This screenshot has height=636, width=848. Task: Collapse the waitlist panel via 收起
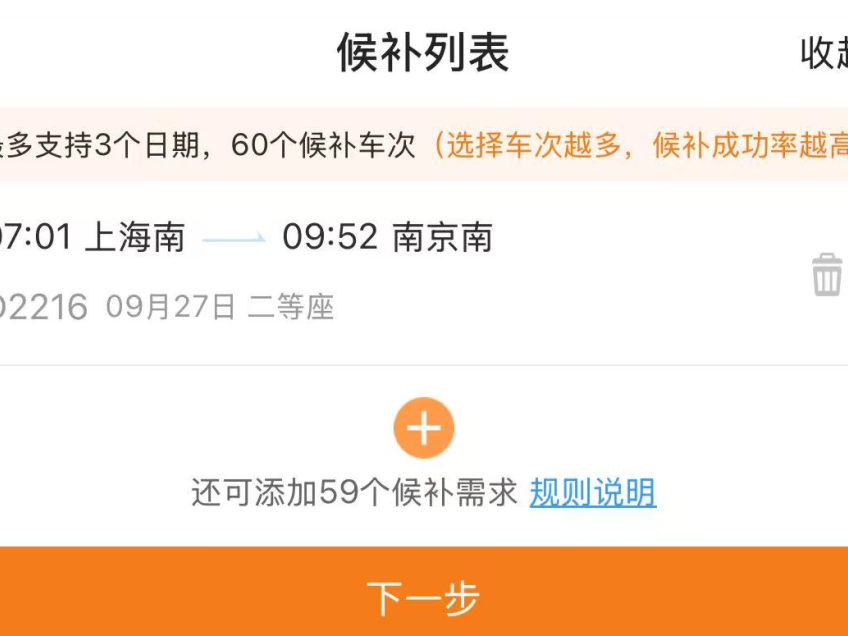point(823,53)
